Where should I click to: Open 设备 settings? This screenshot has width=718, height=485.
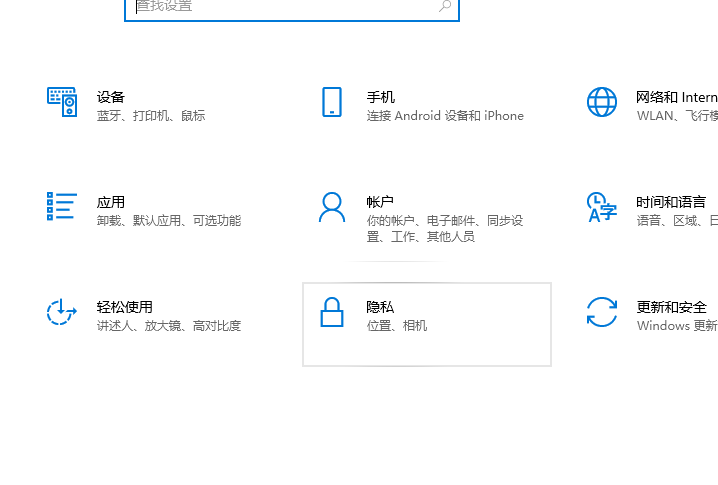pos(110,98)
